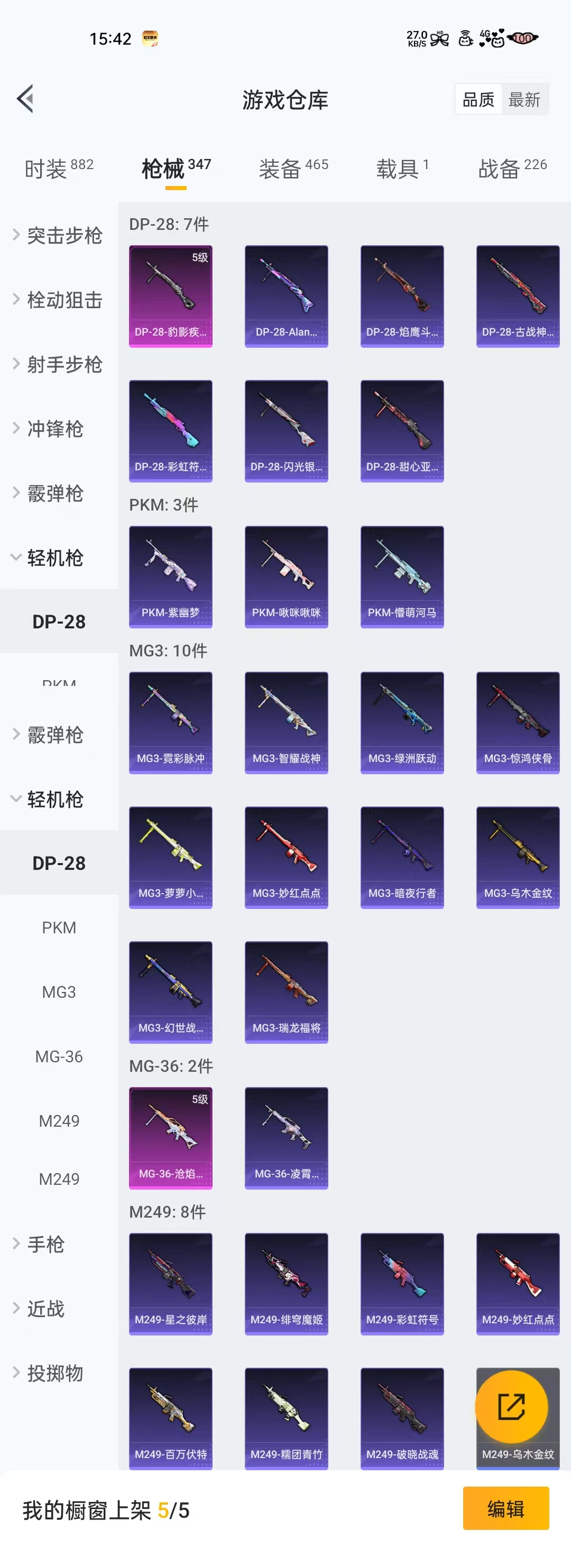Select MG3 in the sidebar

click(x=59, y=992)
